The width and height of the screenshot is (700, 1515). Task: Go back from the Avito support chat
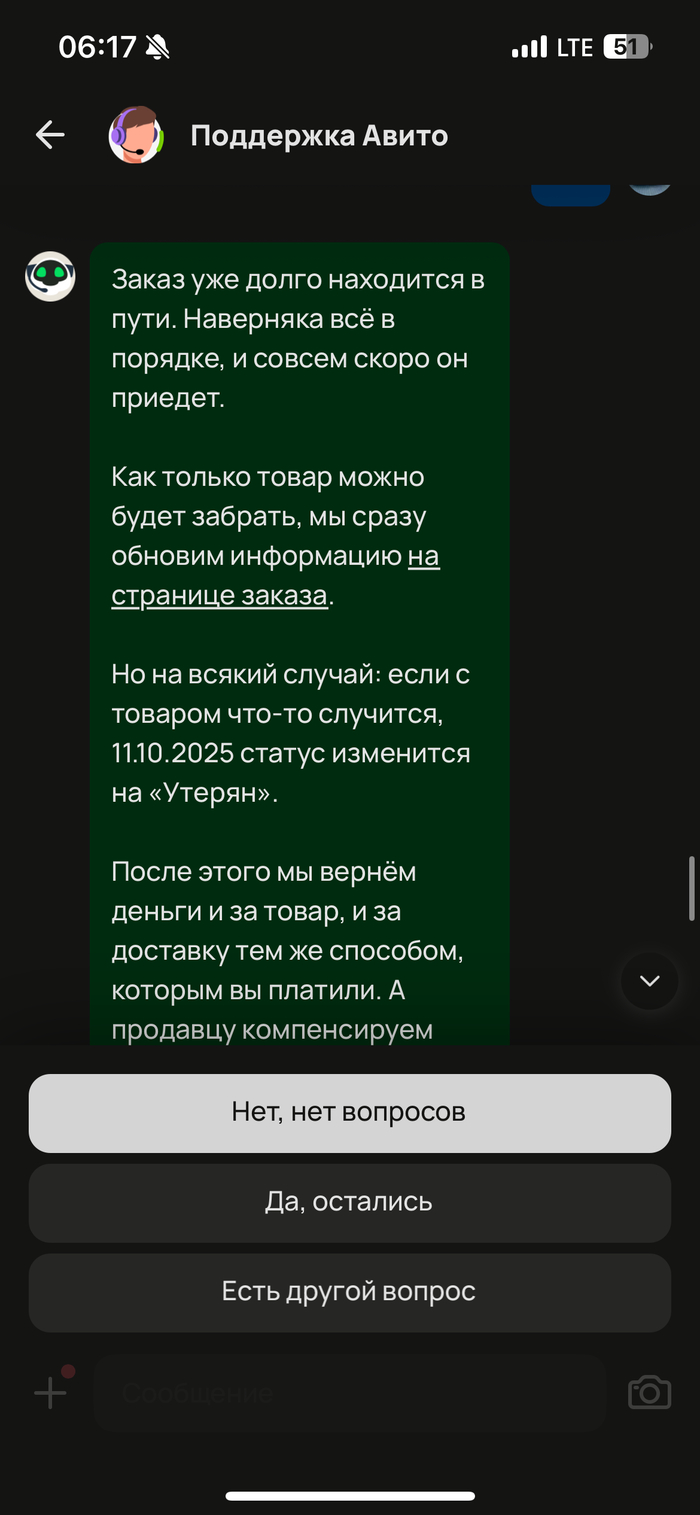(49, 135)
